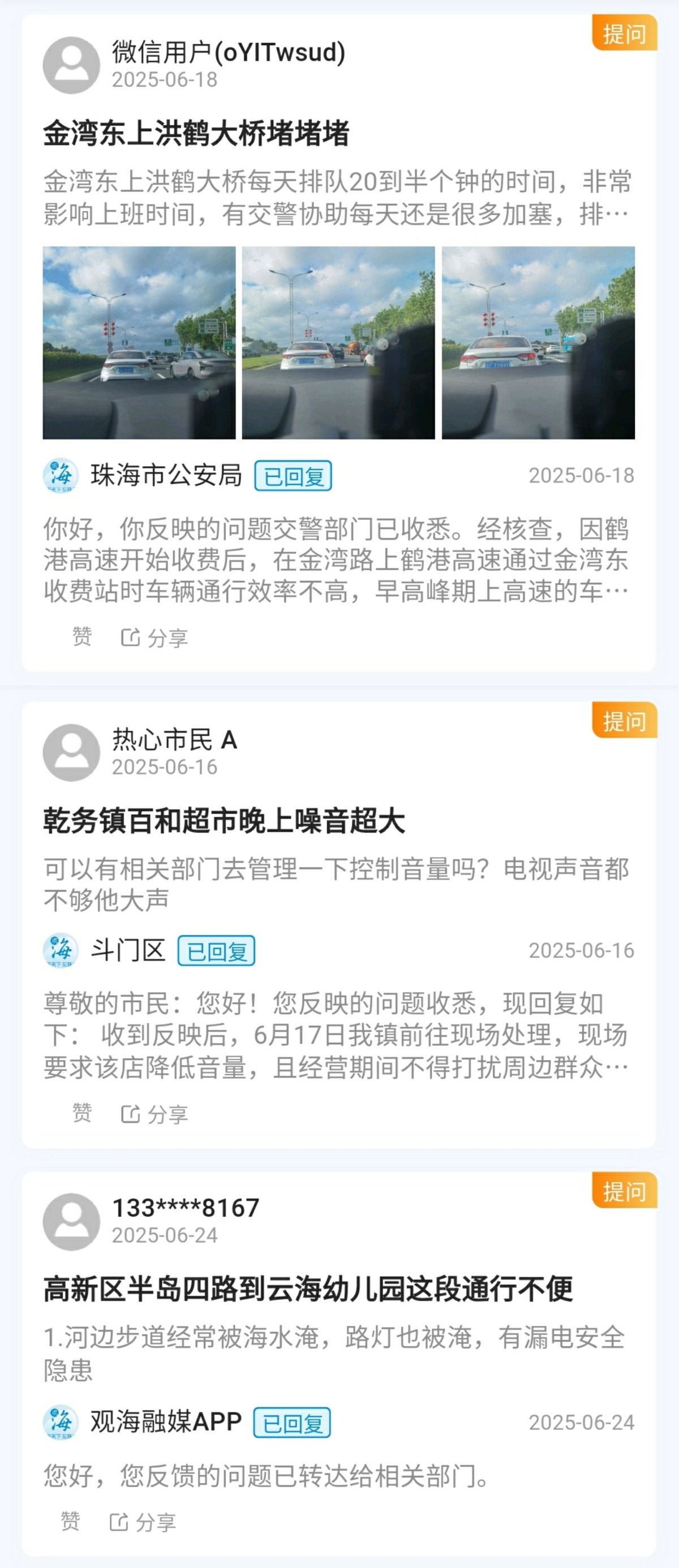This screenshot has width=679, height=1568.
Task: View the third traffic photo in the 洪鹤大桥 post
Action: (538, 342)
